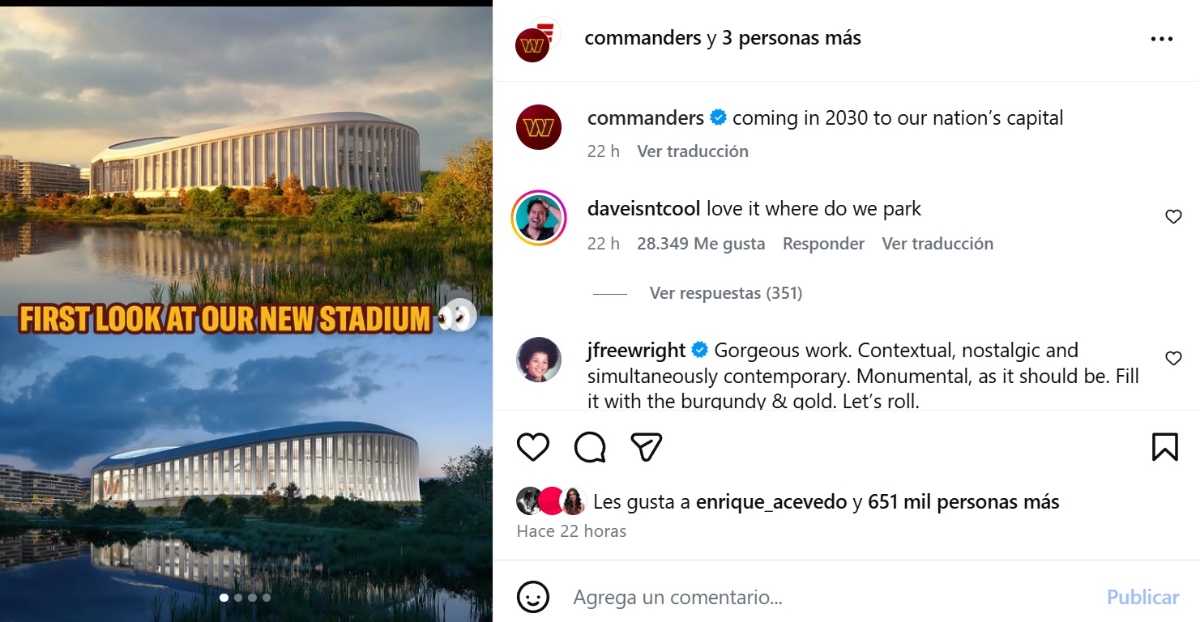View 651 mil personas más likes
The width and height of the screenshot is (1200, 622).
(963, 502)
